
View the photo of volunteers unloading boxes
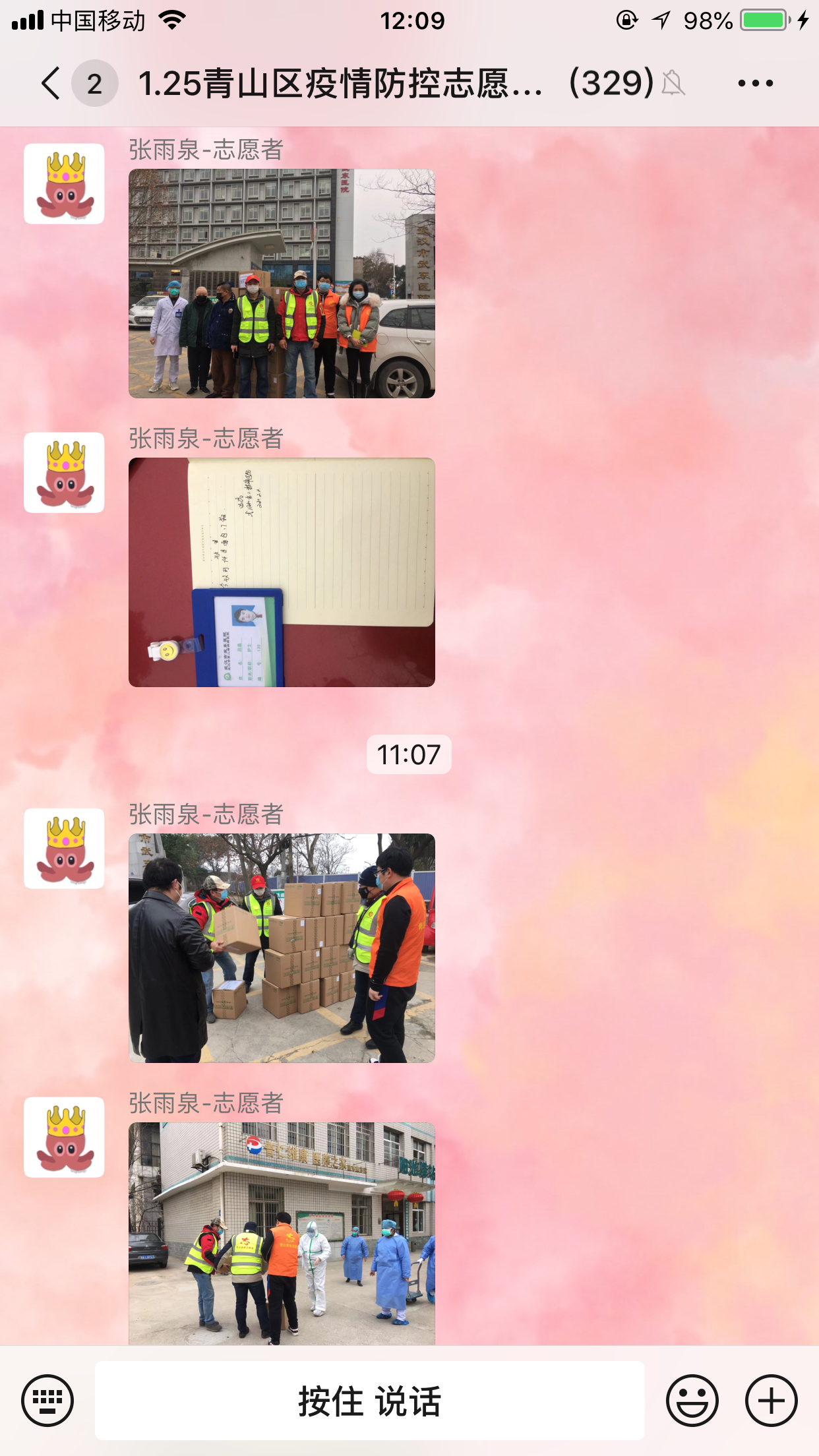pyautogui.click(x=282, y=948)
